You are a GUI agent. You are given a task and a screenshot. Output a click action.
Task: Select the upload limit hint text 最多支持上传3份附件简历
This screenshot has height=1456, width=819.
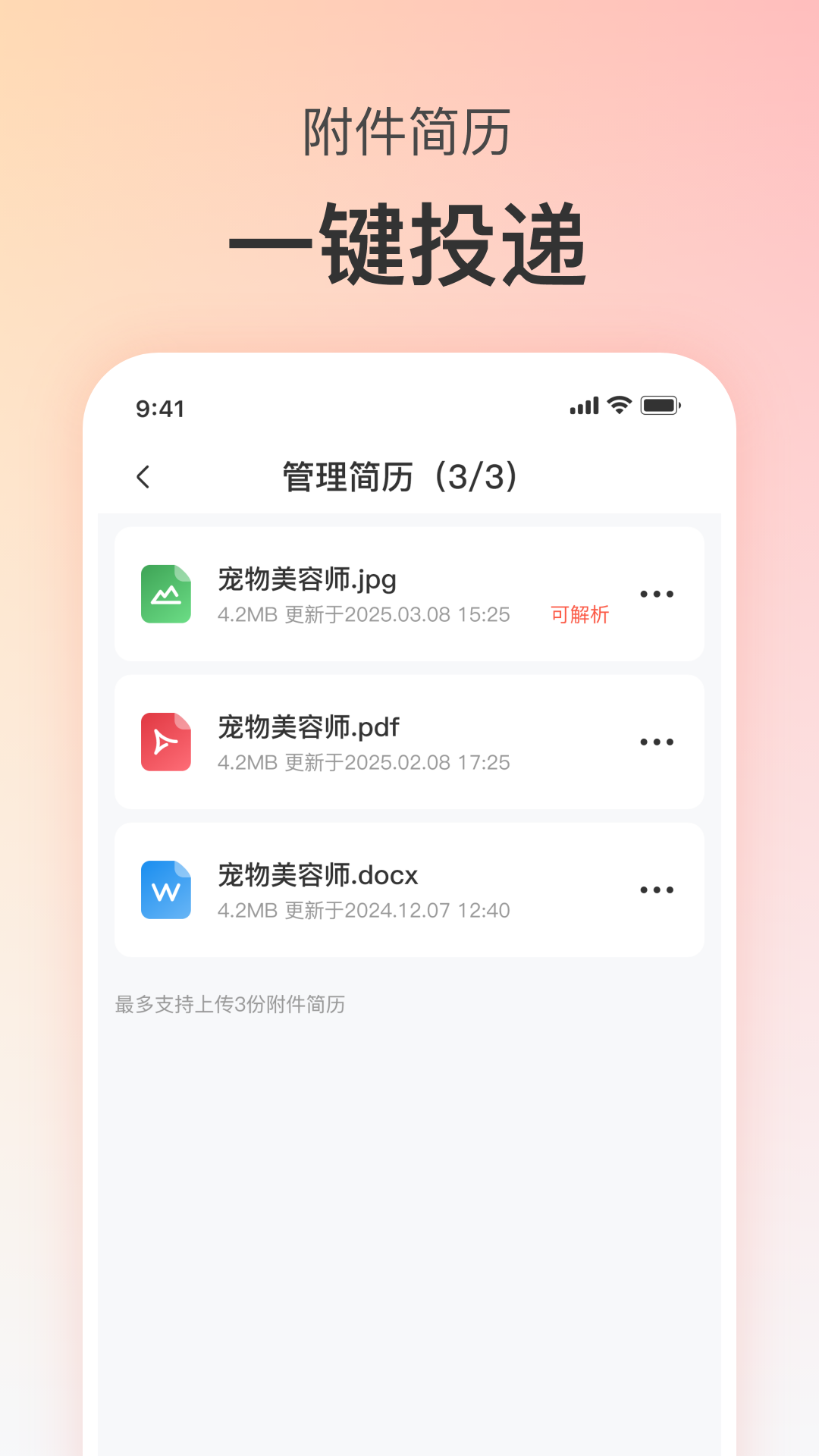(x=229, y=1006)
